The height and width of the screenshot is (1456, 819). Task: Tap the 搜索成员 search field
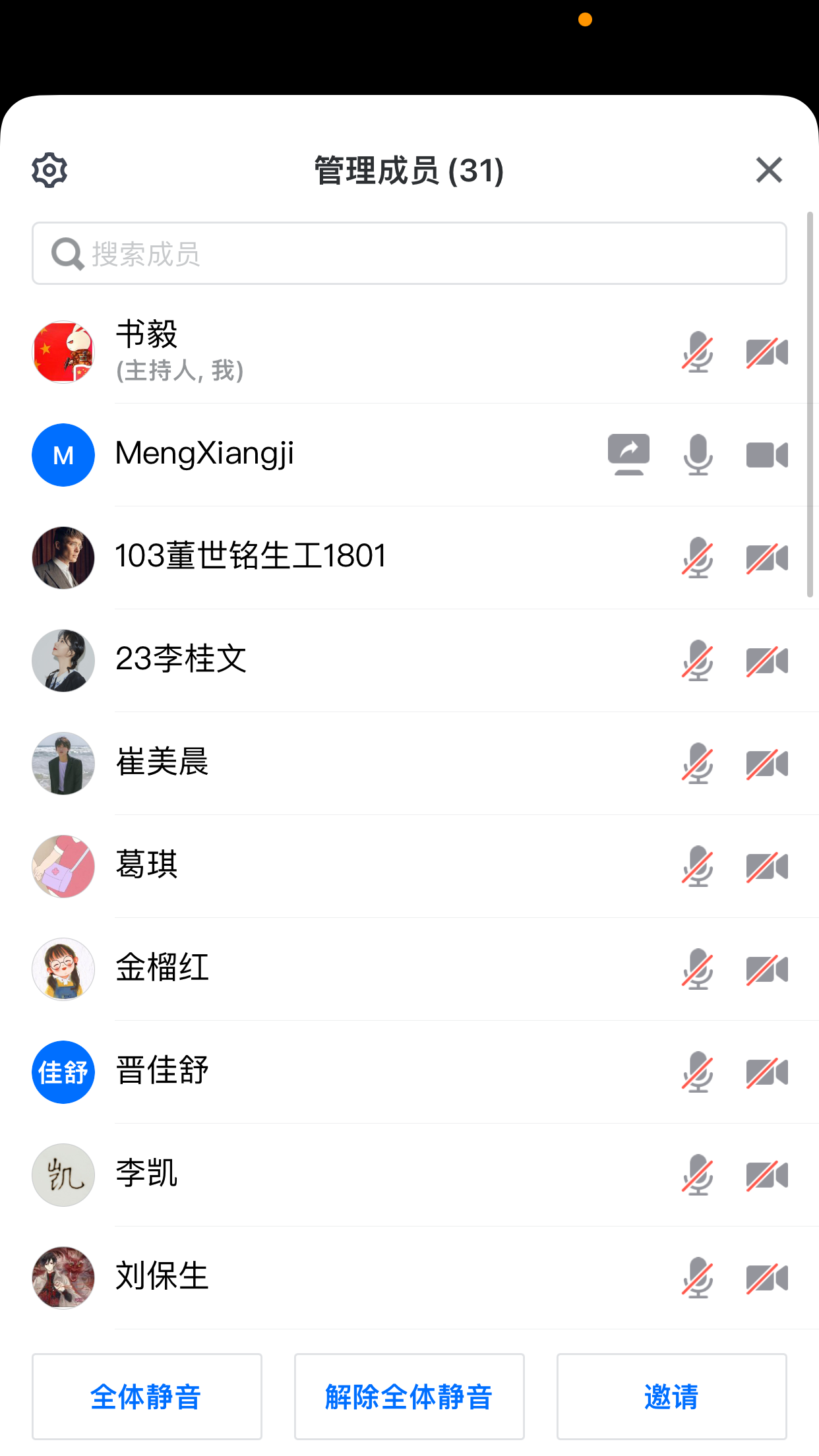[409, 254]
